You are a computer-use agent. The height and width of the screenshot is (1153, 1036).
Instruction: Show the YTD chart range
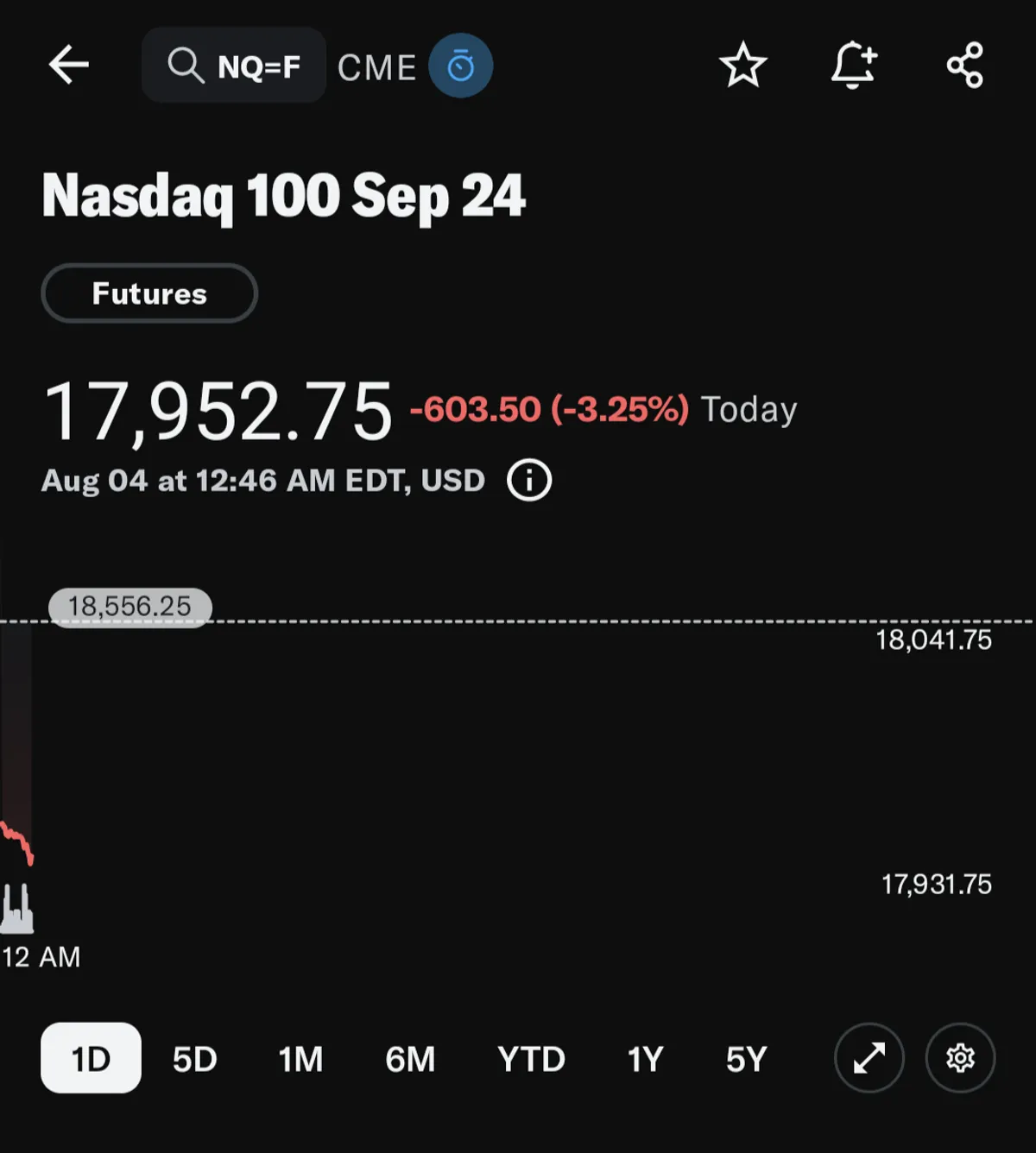(531, 1059)
